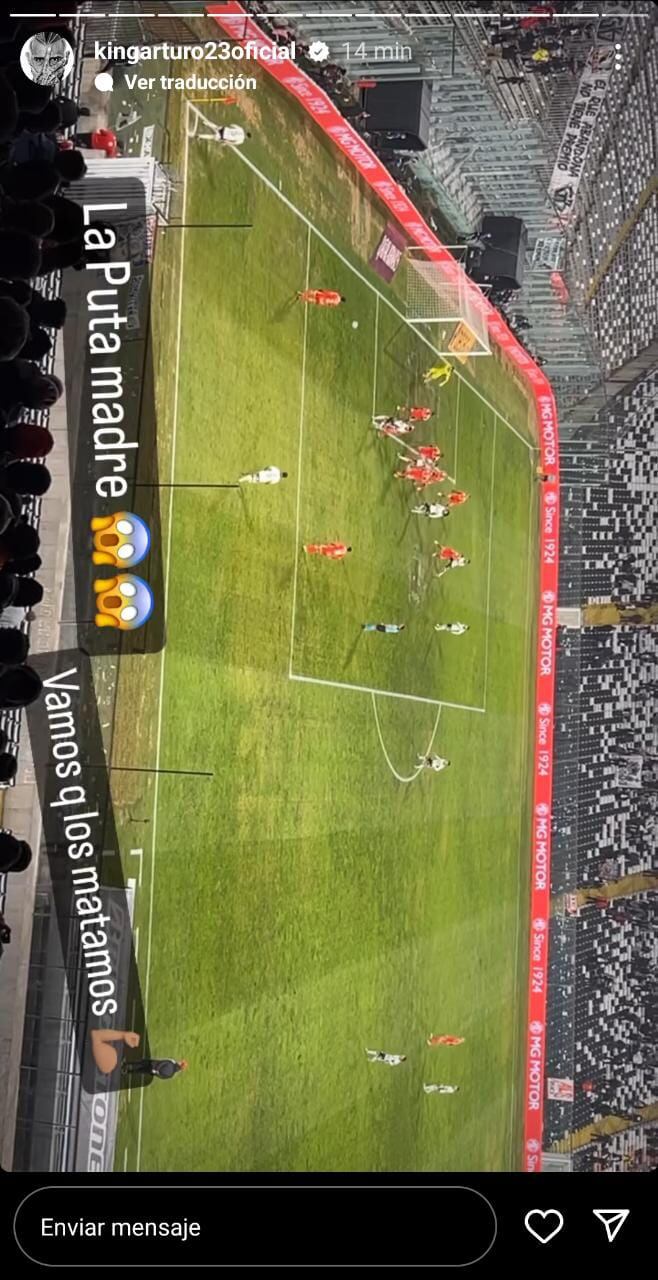Share the story via the paper plane

(611, 1226)
